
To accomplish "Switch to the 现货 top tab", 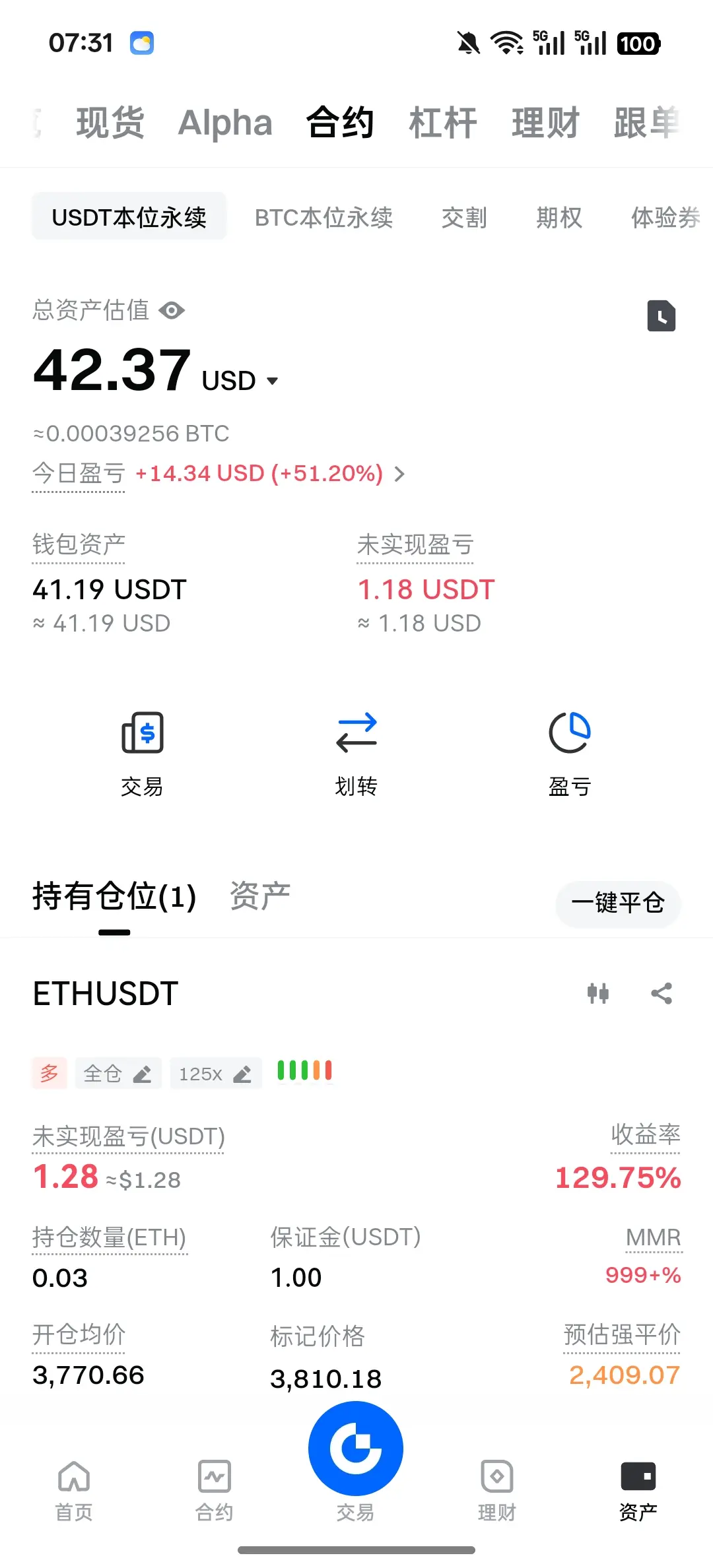I will [x=110, y=123].
